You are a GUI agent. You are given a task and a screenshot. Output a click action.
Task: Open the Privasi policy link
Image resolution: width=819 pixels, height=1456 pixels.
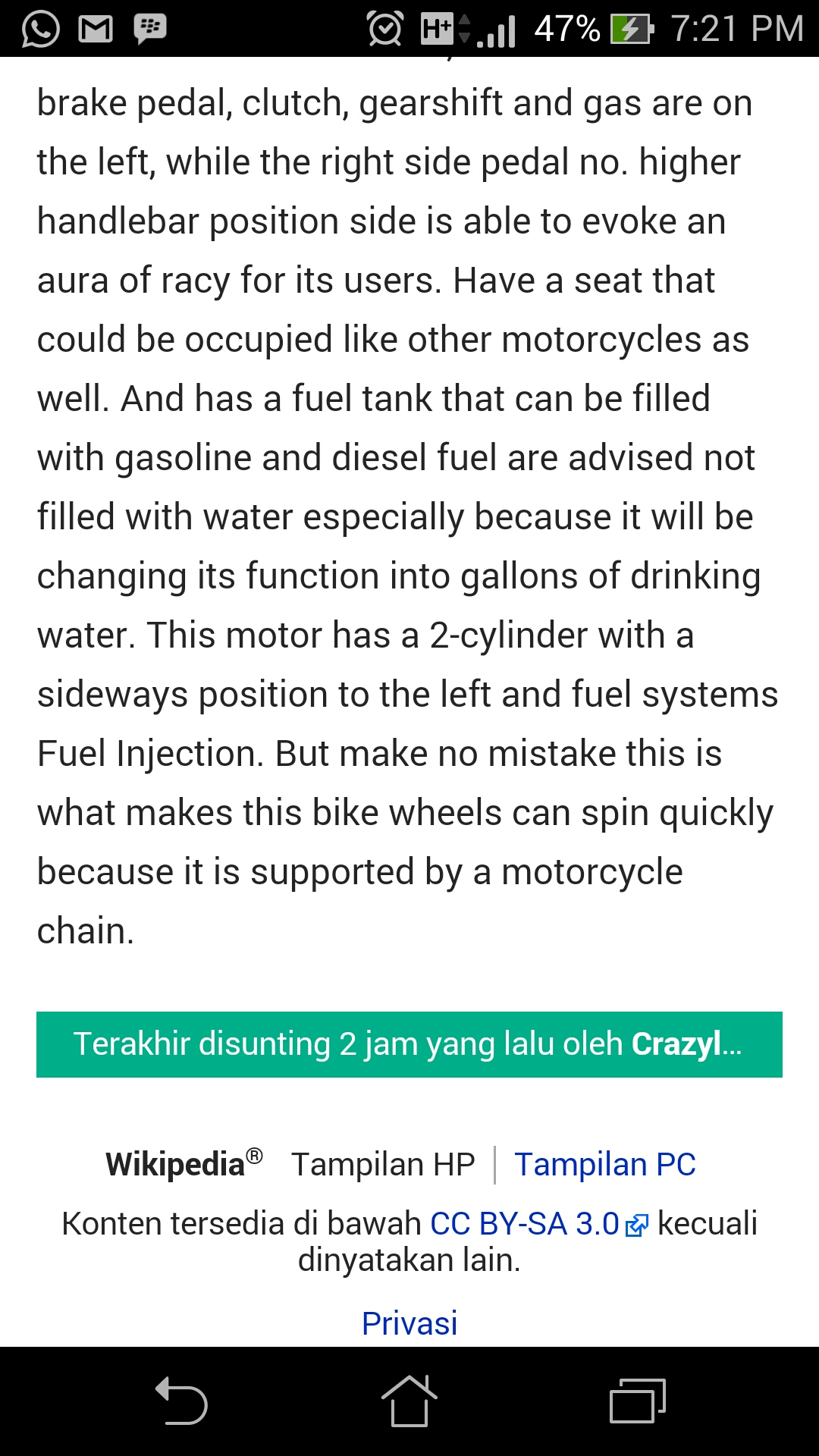coord(409,1323)
